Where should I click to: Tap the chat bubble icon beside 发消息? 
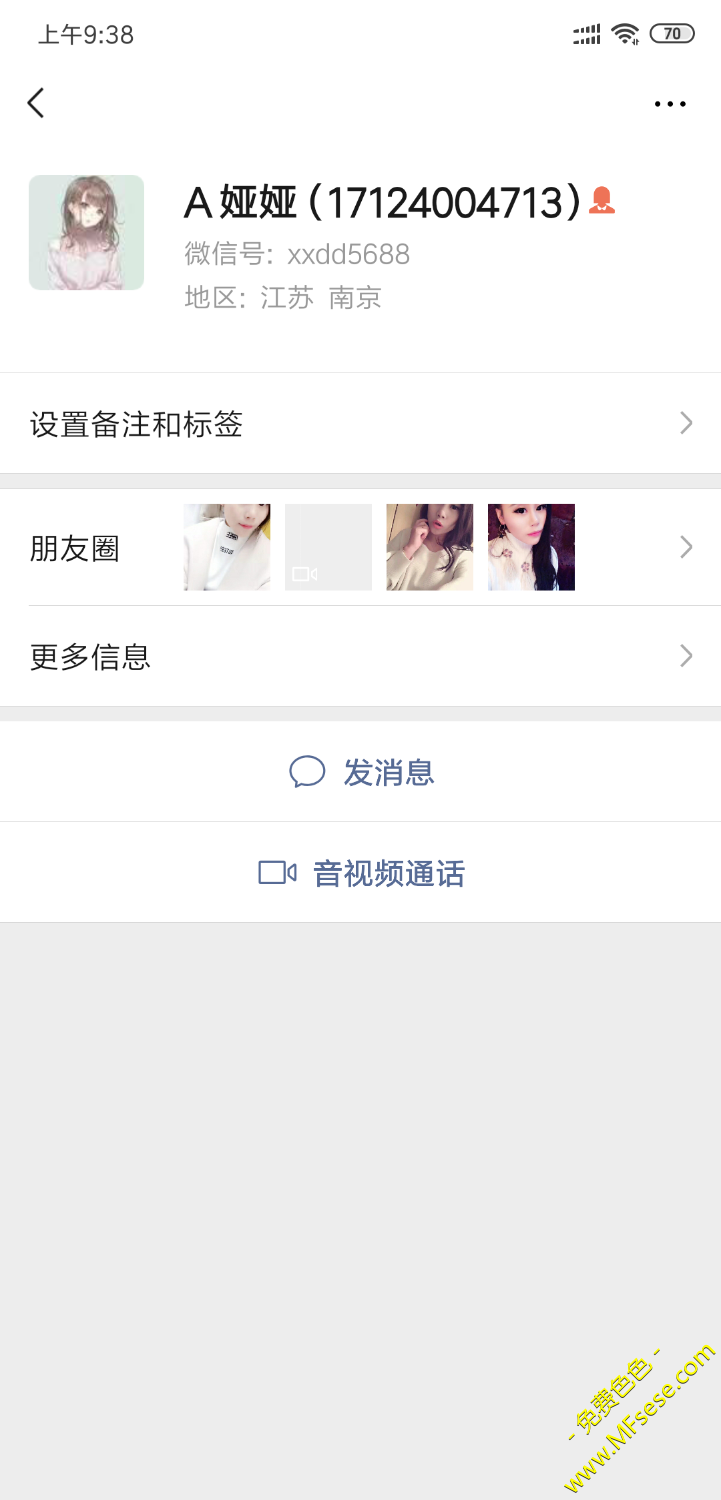click(x=307, y=771)
